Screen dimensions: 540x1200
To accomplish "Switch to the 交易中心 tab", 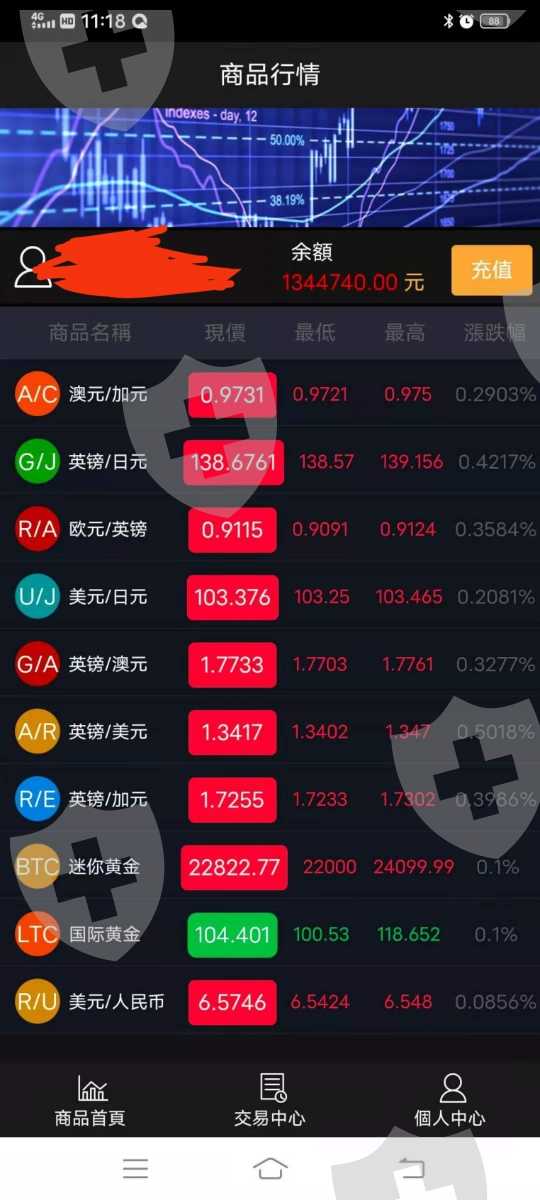I will (270, 1100).
